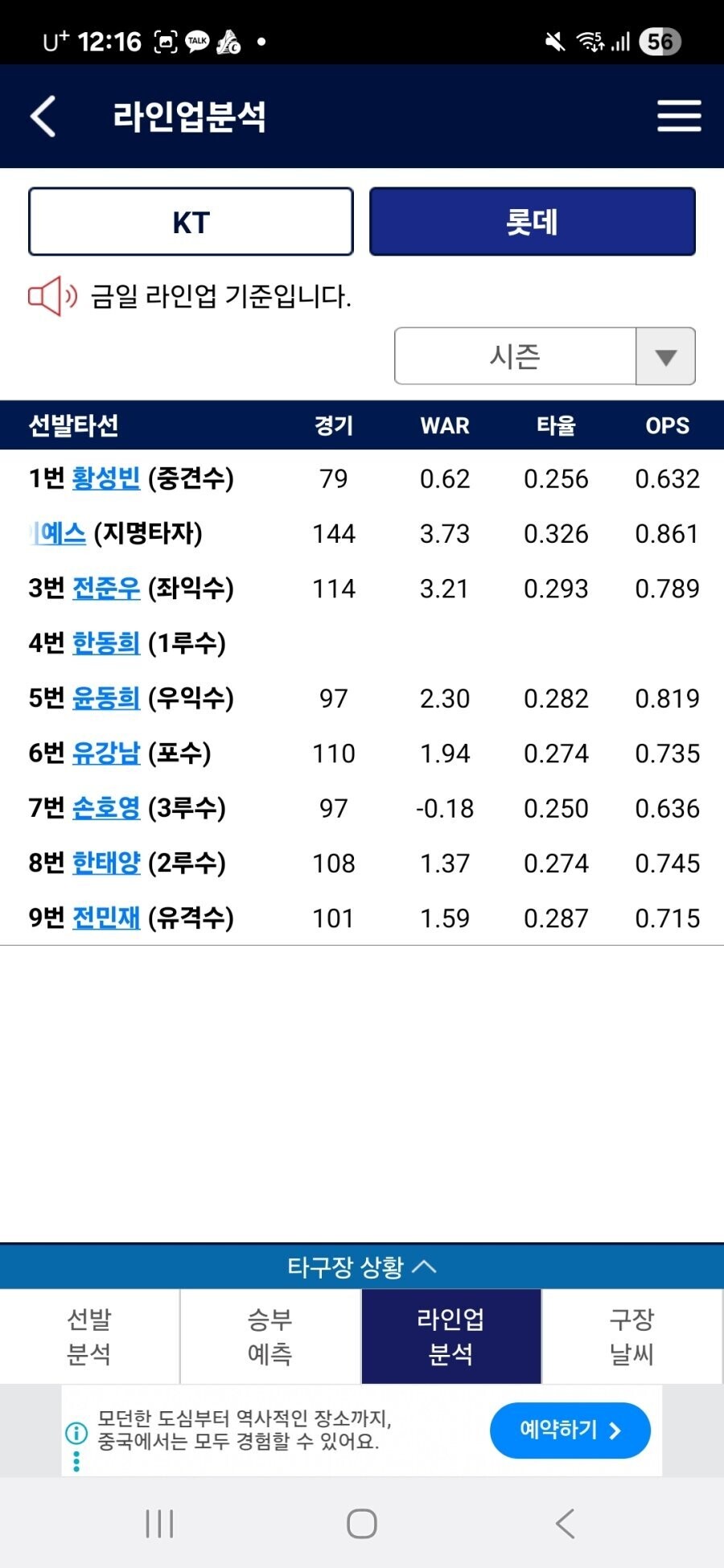Switch to the 구장 날씨 tab
The height and width of the screenshot is (1568, 724).
[x=632, y=1336]
